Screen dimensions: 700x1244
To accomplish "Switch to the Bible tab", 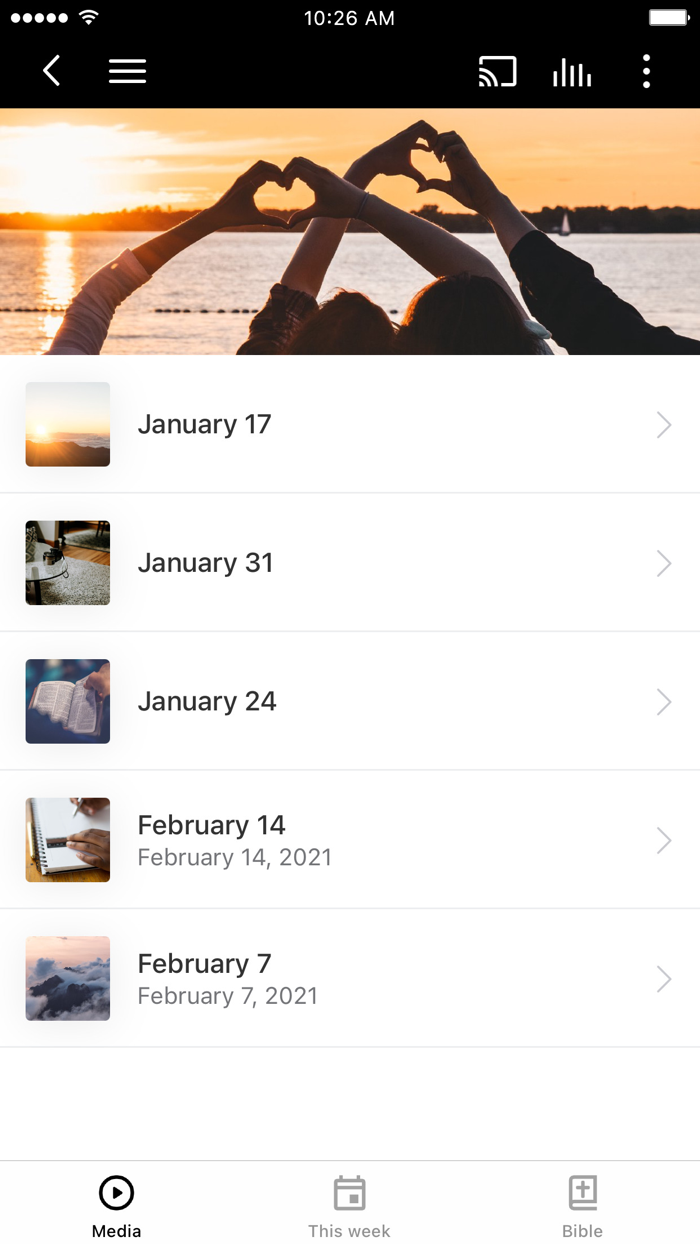I will coord(582,1206).
